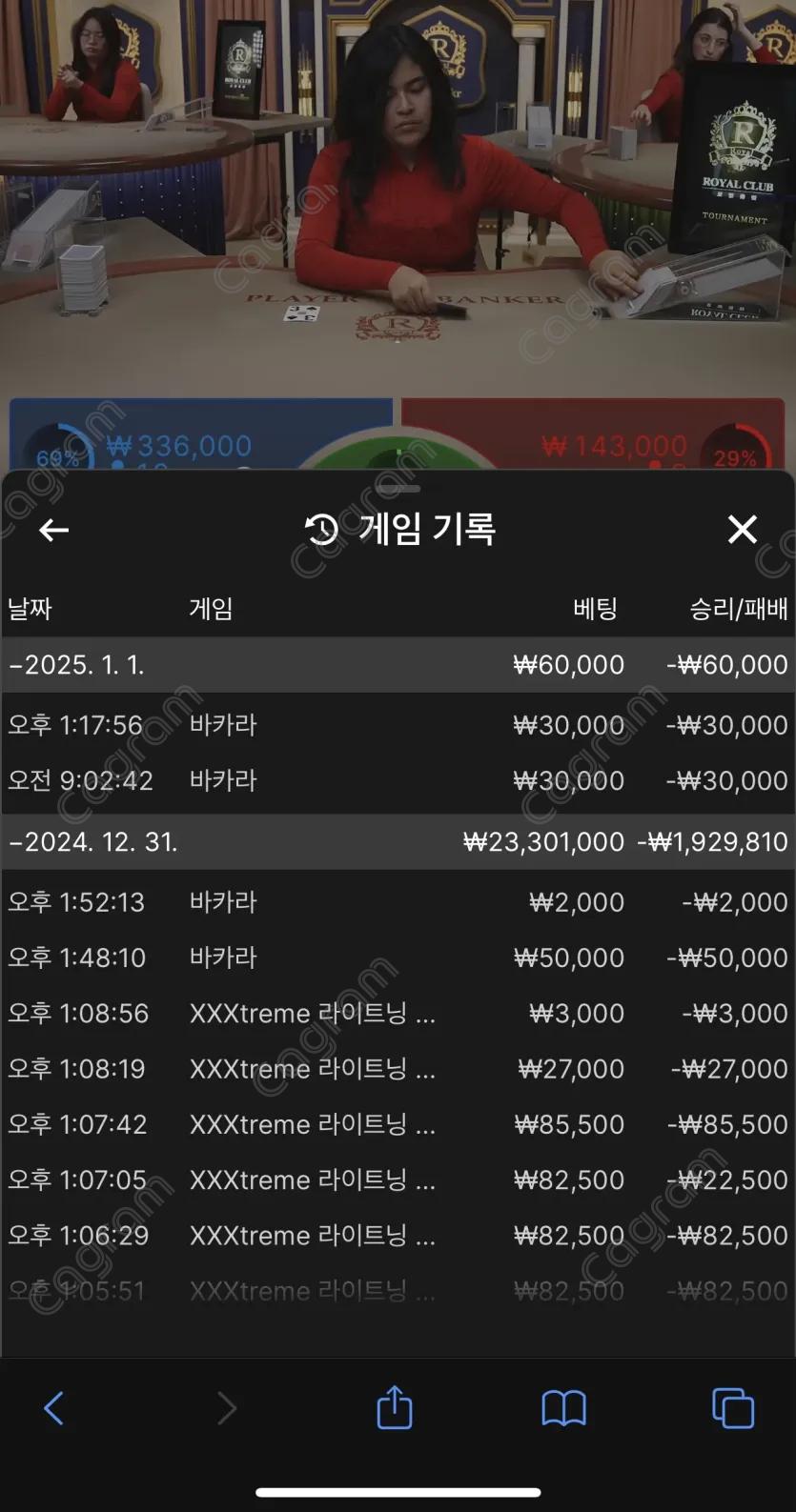
Task: Show all open browser tabs
Action: (x=732, y=1408)
